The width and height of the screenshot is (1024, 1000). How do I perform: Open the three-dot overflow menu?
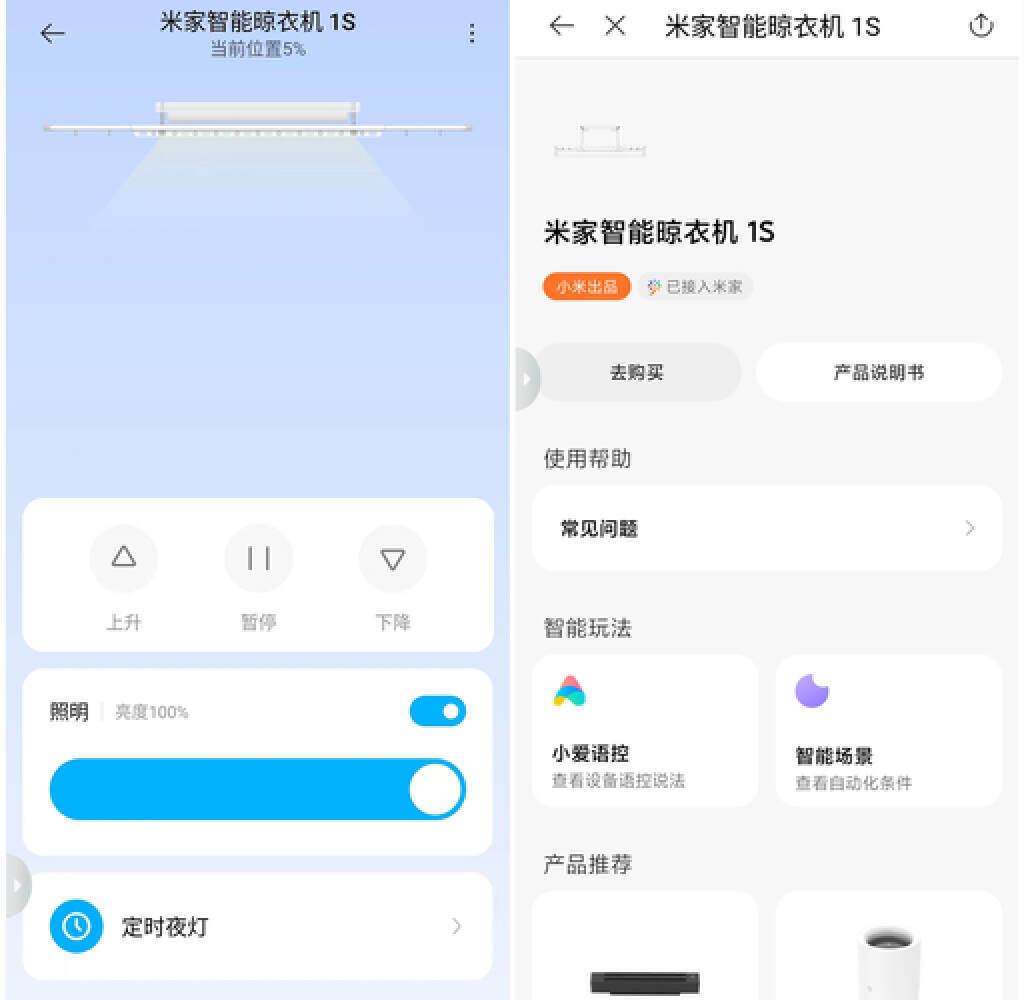471,33
